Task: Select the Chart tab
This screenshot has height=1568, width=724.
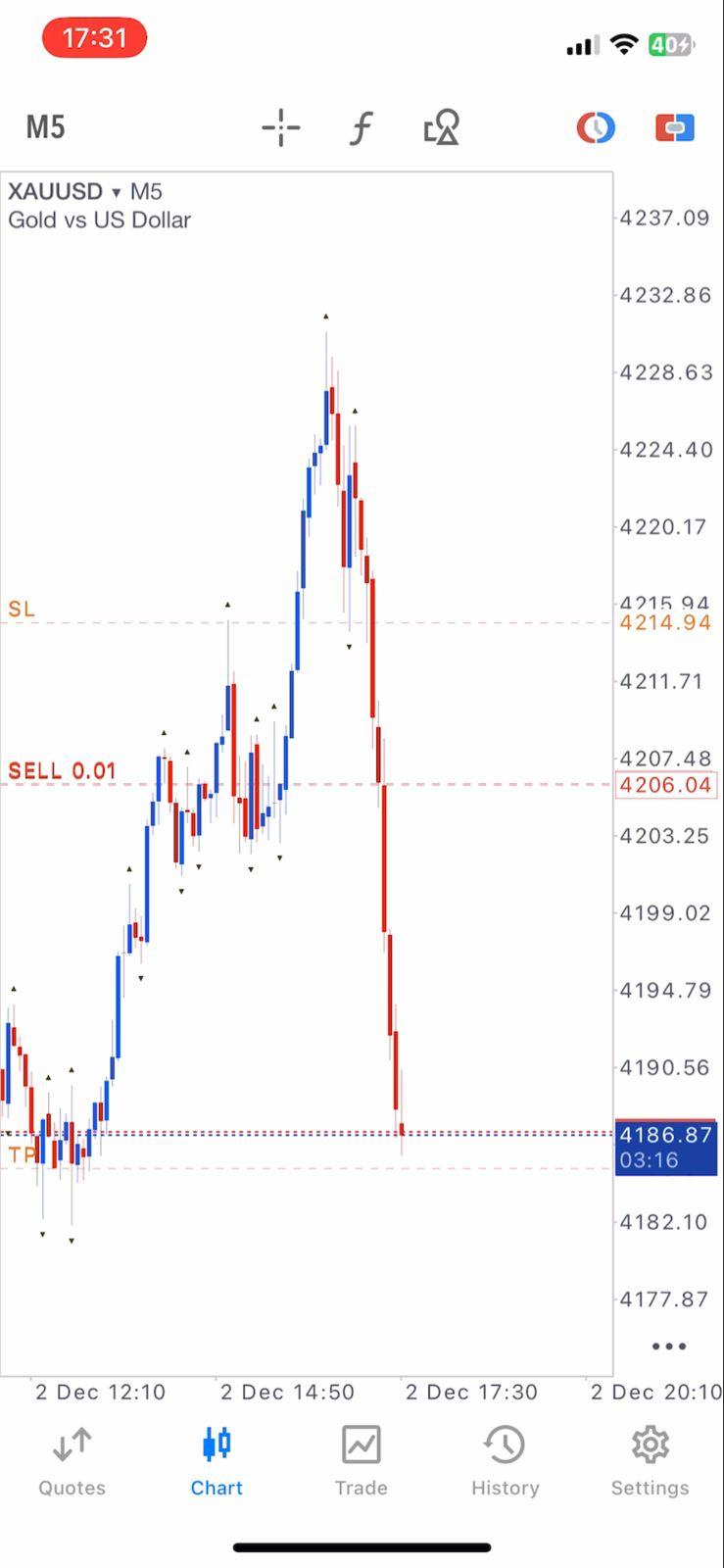Action: point(217,1462)
